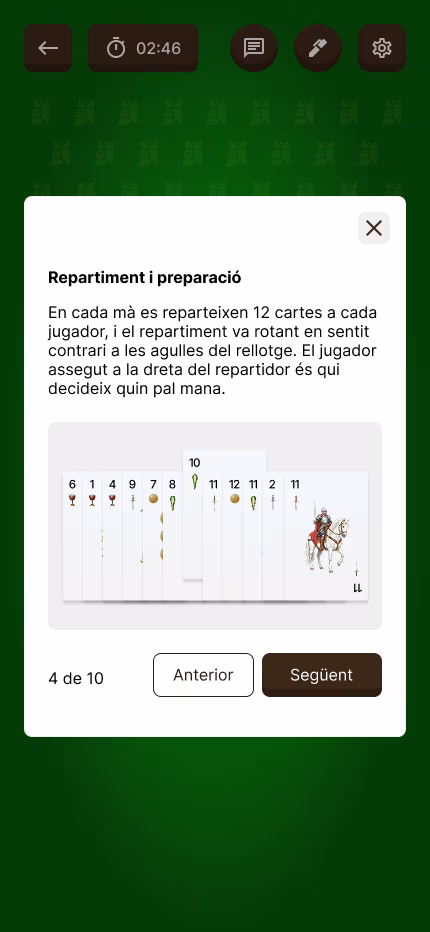Go back with the arrow button
430x932 pixels.
click(x=48, y=48)
